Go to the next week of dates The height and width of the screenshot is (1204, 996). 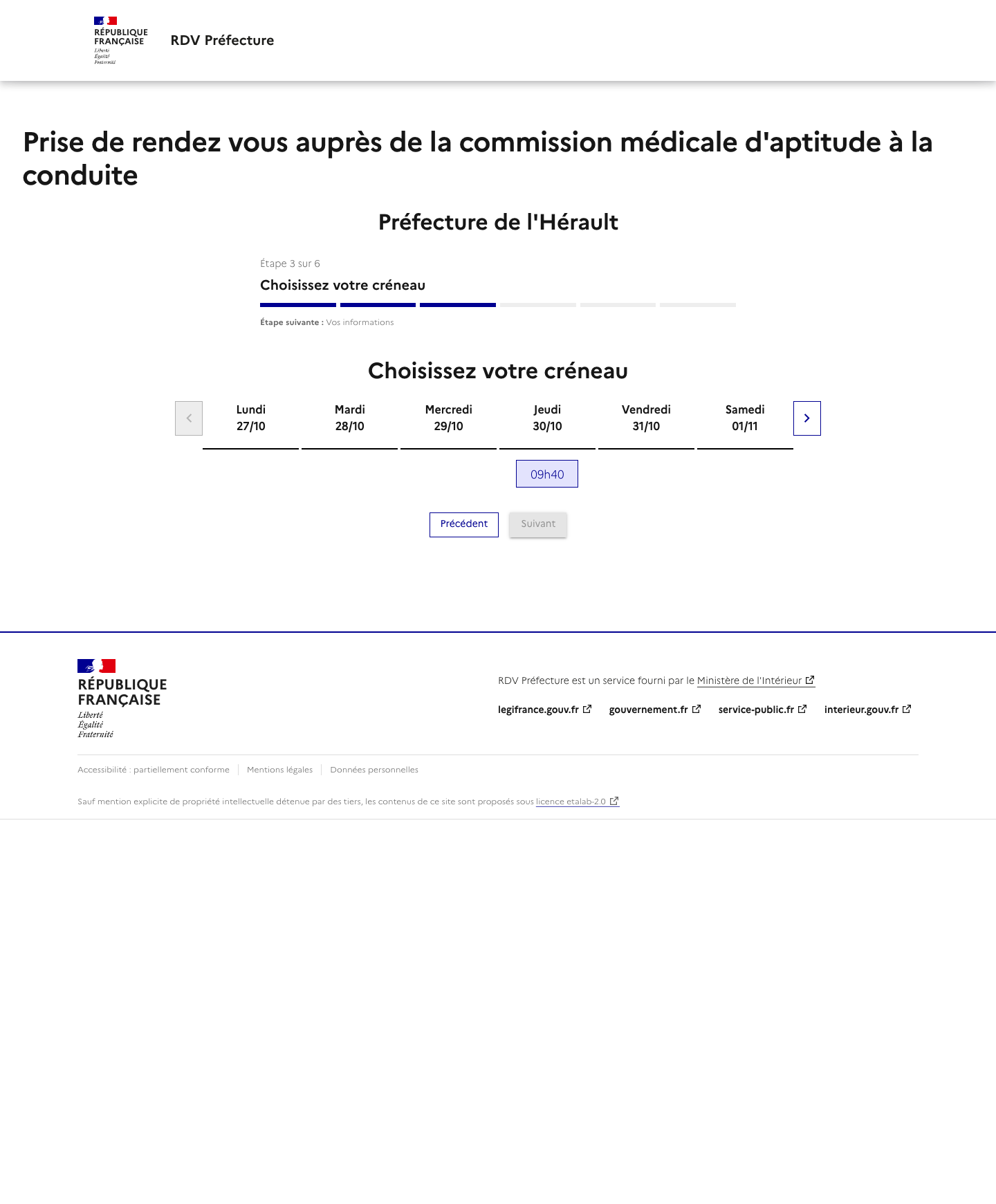pos(806,418)
